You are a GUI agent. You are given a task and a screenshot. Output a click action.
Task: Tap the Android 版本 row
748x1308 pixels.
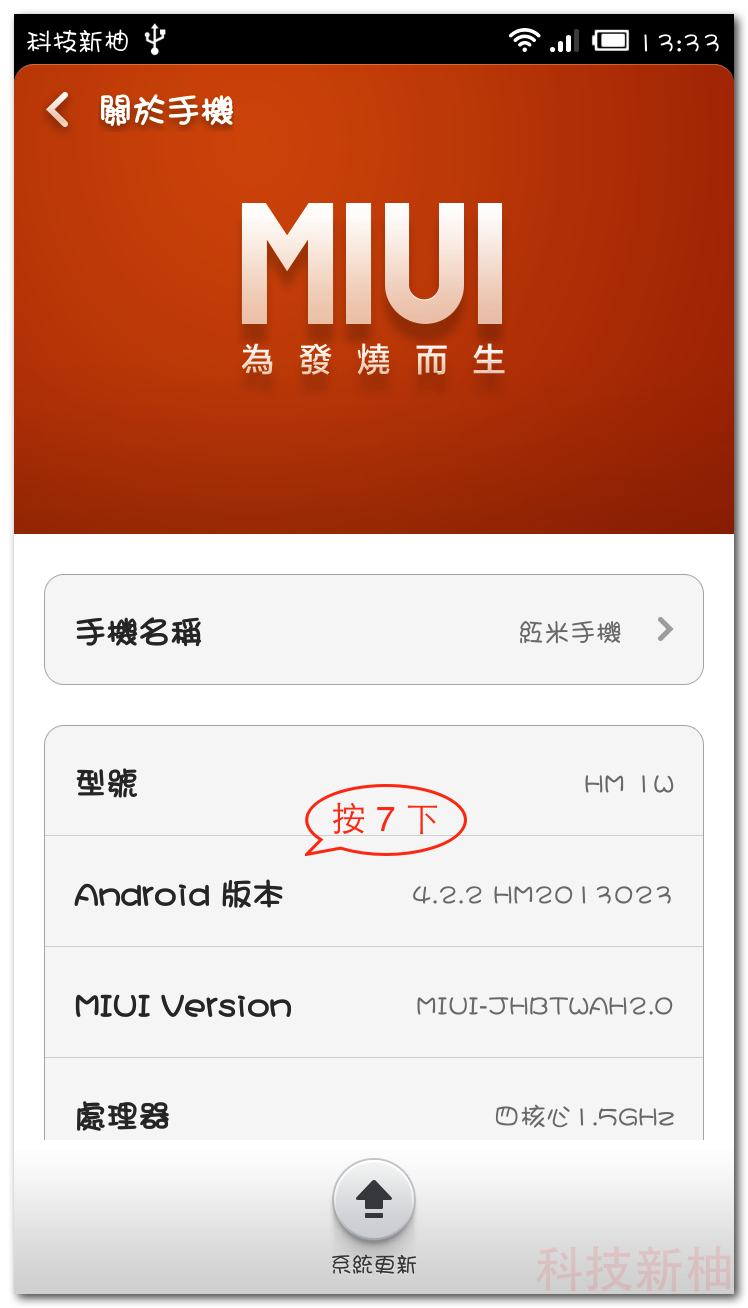pyautogui.click(x=374, y=892)
